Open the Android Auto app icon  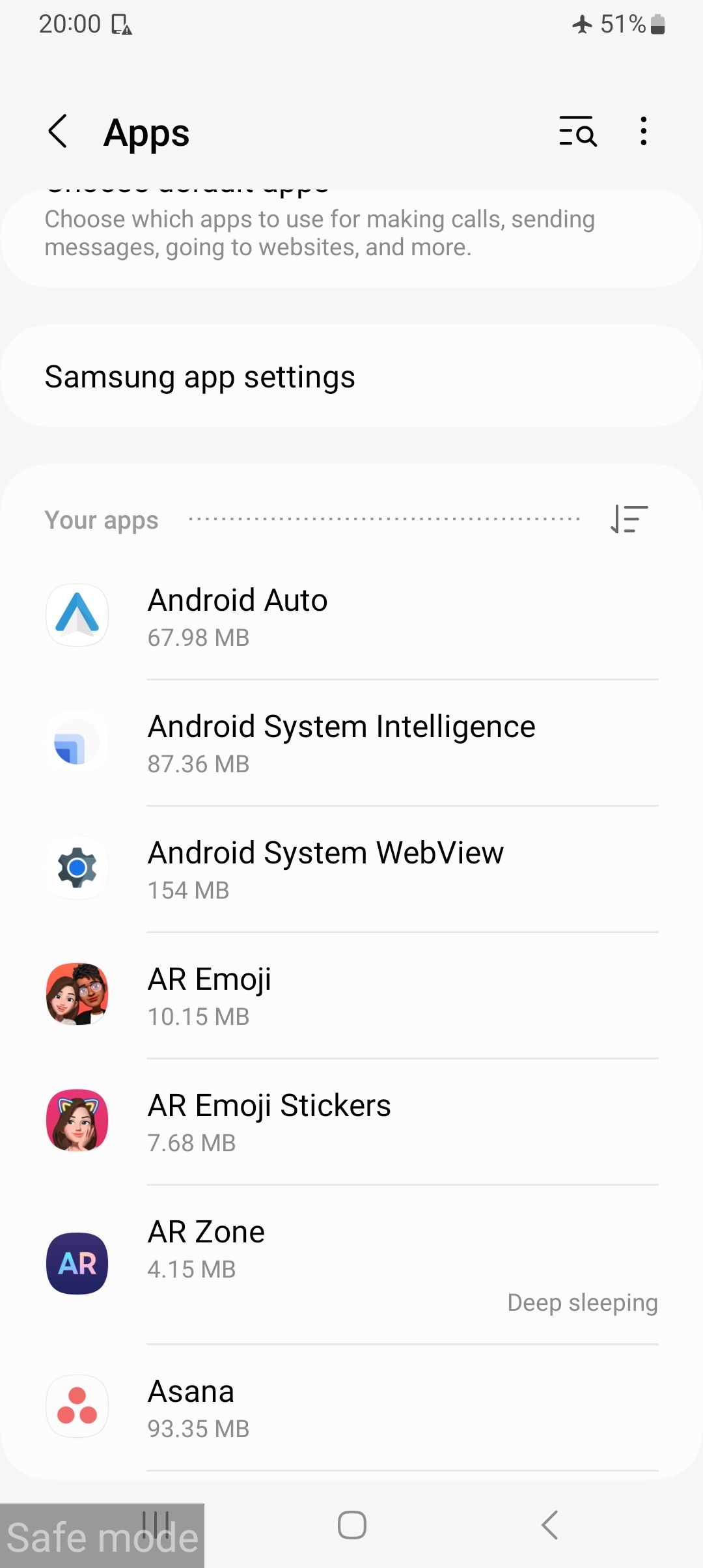[77, 615]
